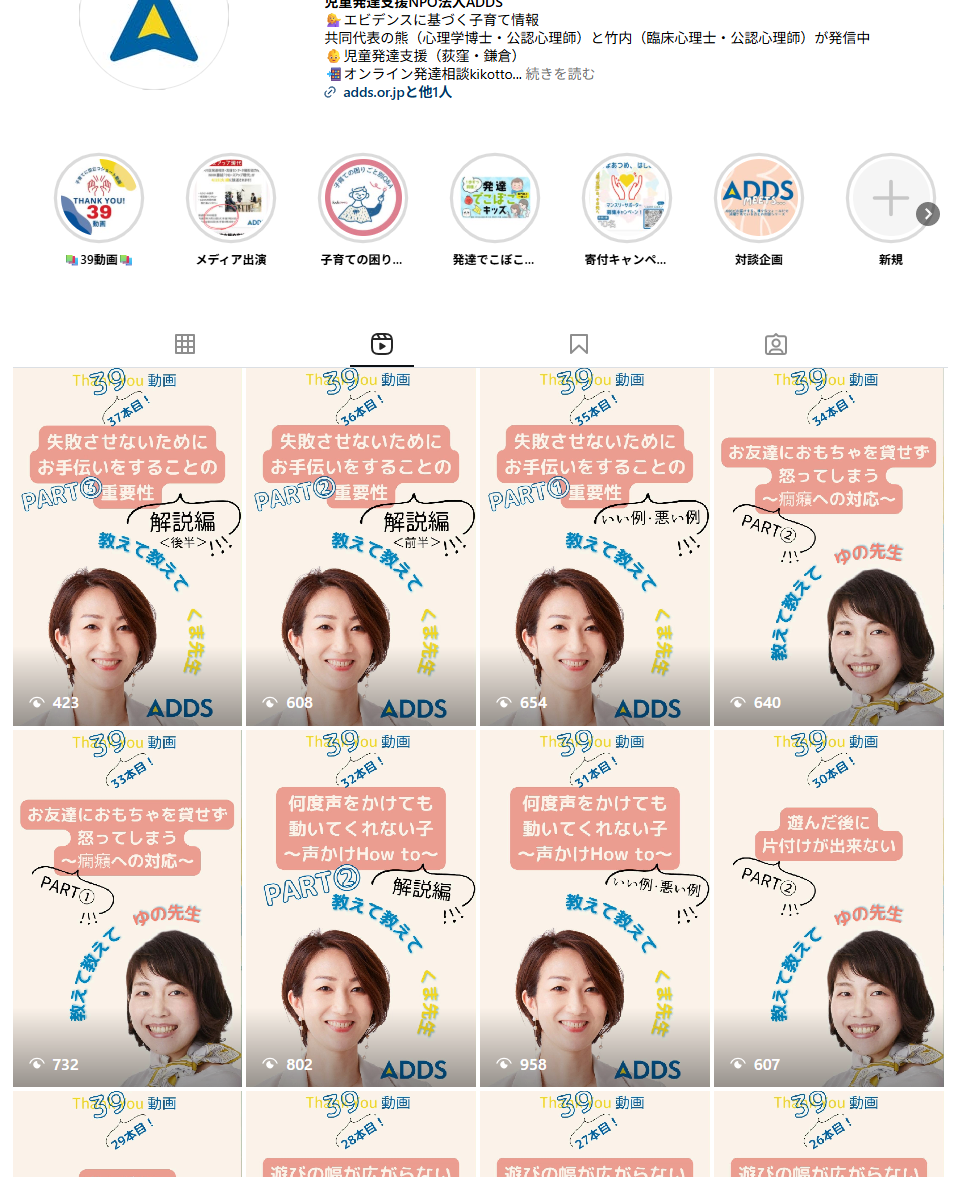Play the 32本目 reel with 802 views
Image resolution: width=964 pixels, height=1177 pixels.
pyautogui.click(x=361, y=908)
